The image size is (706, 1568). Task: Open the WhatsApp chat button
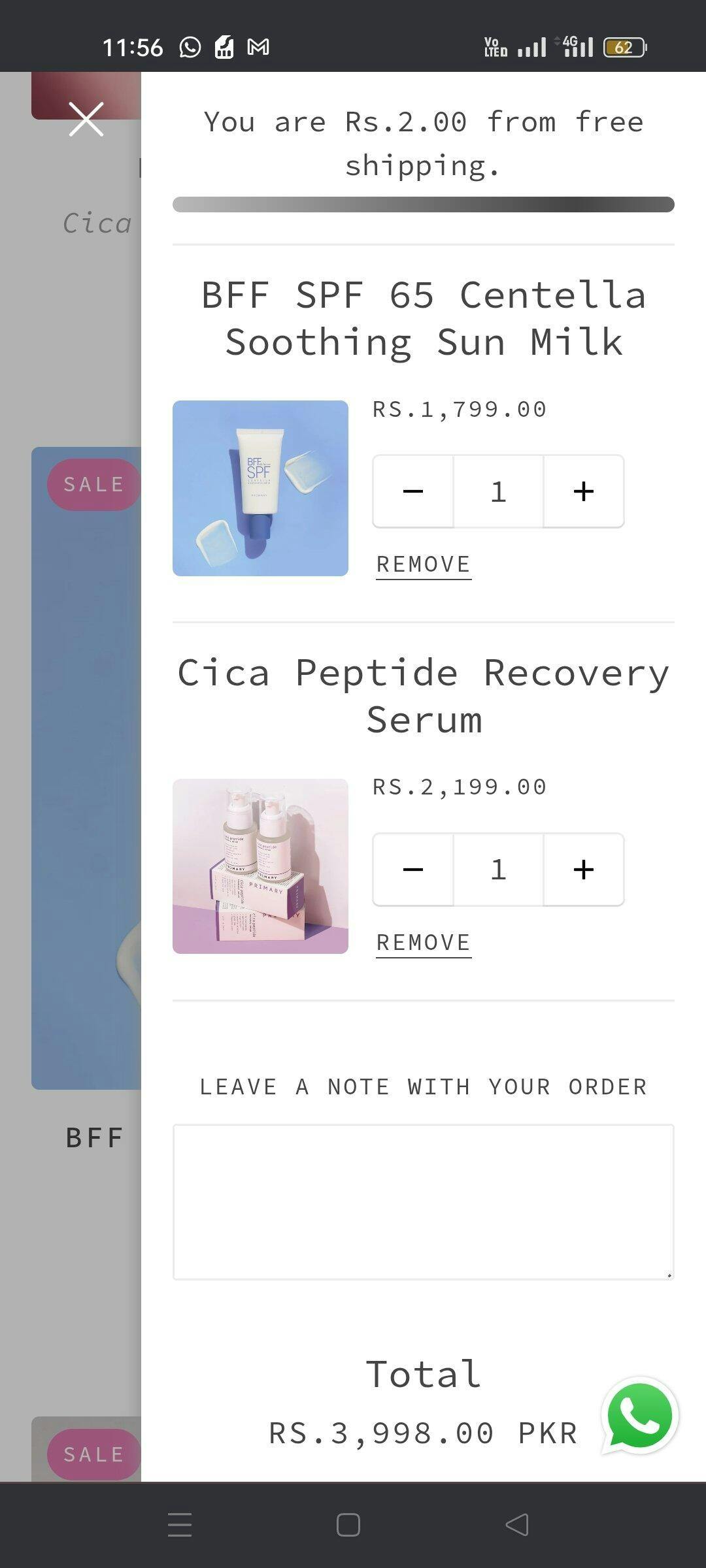639,1416
